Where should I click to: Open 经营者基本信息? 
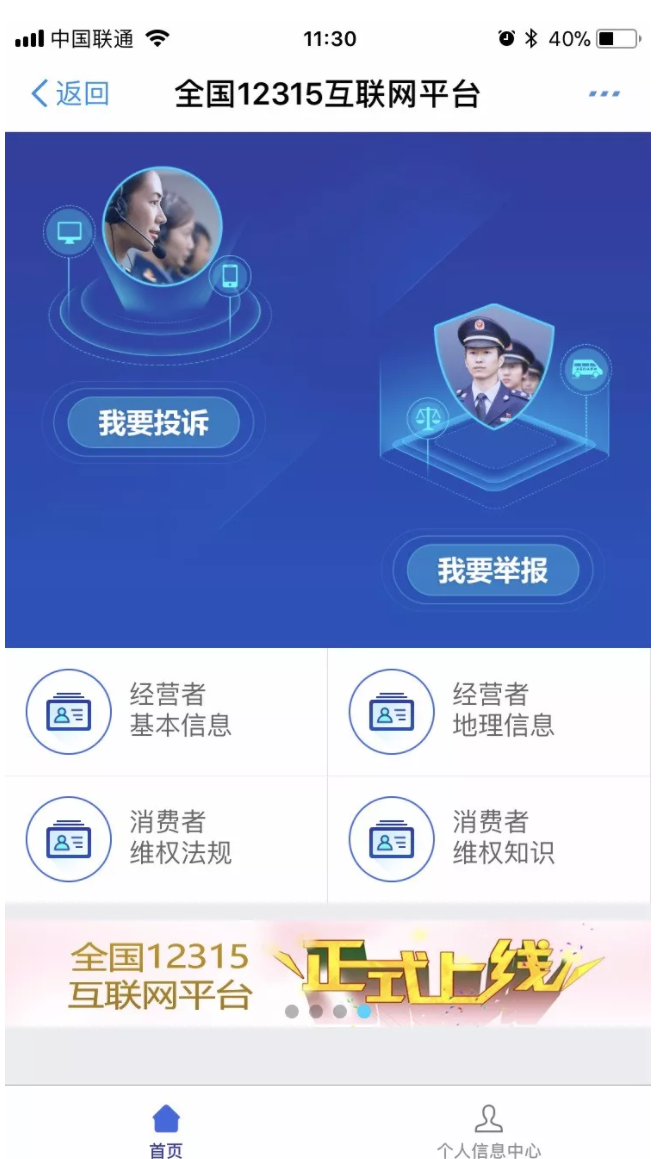(x=166, y=711)
